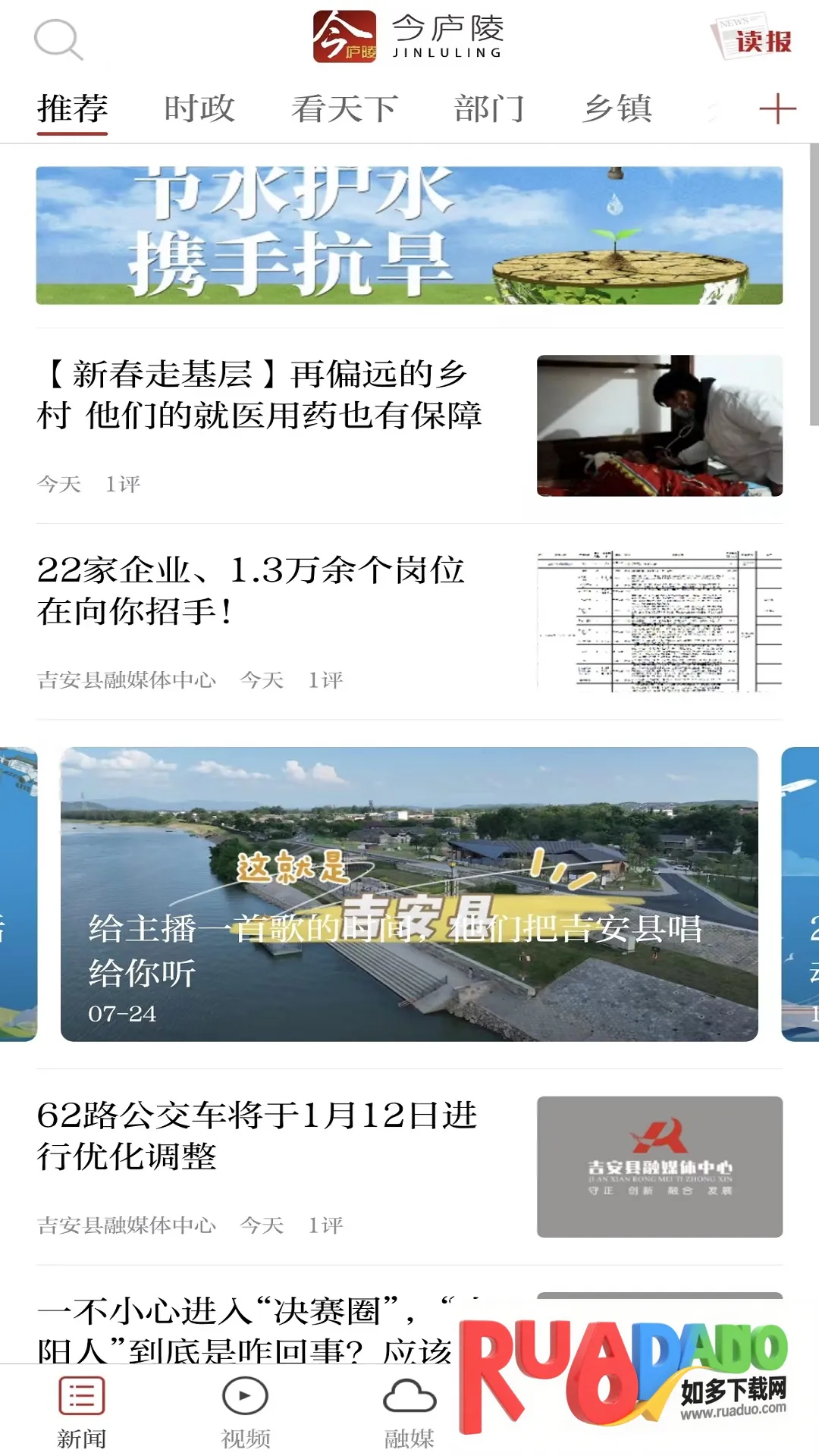Switch to the 时政 tab

tap(199, 109)
